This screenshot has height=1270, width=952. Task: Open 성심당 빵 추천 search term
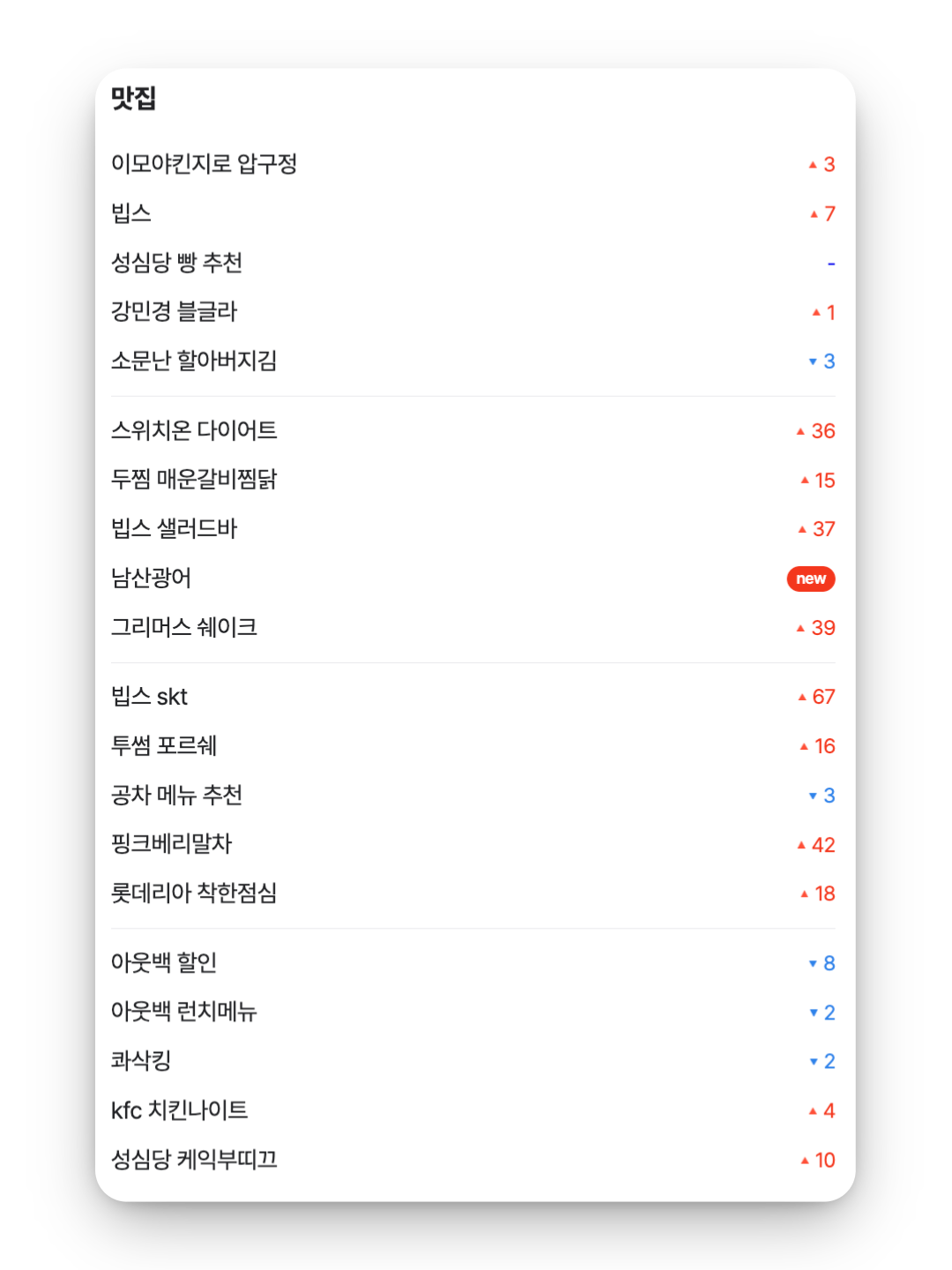176,263
